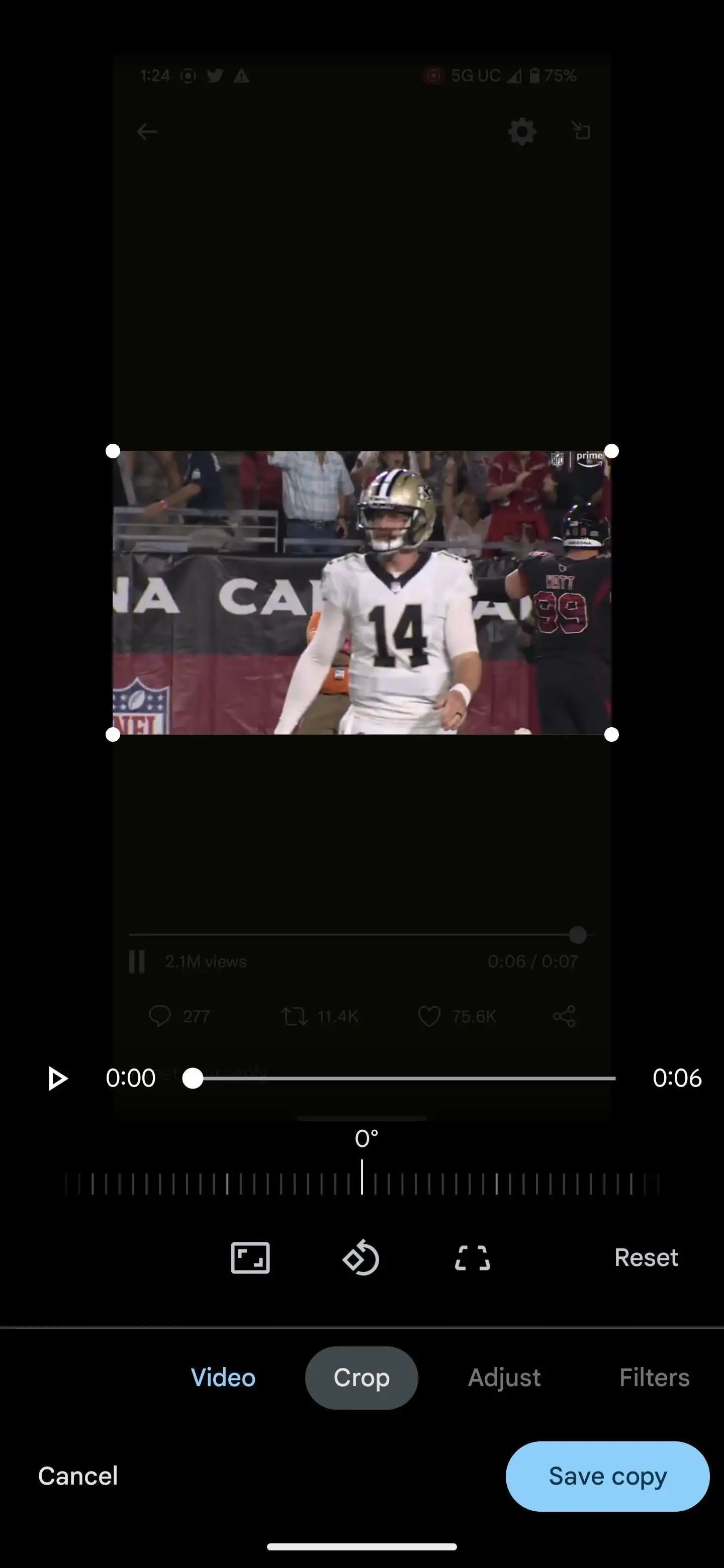This screenshot has width=724, height=1568.
Task: Tap the rotation angle ruler
Action: click(x=361, y=1184)
